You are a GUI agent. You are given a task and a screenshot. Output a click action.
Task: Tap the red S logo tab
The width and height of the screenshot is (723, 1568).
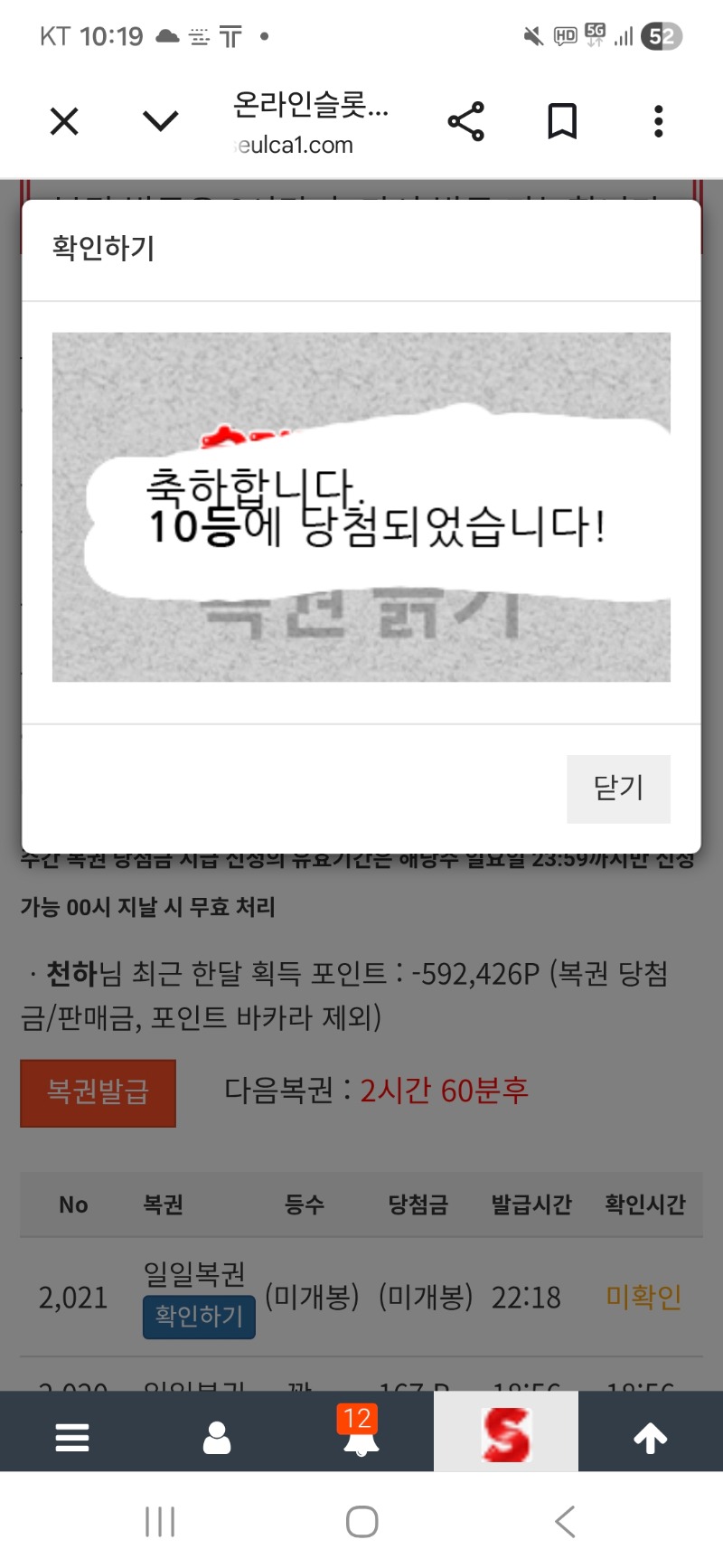(505, 1435)
